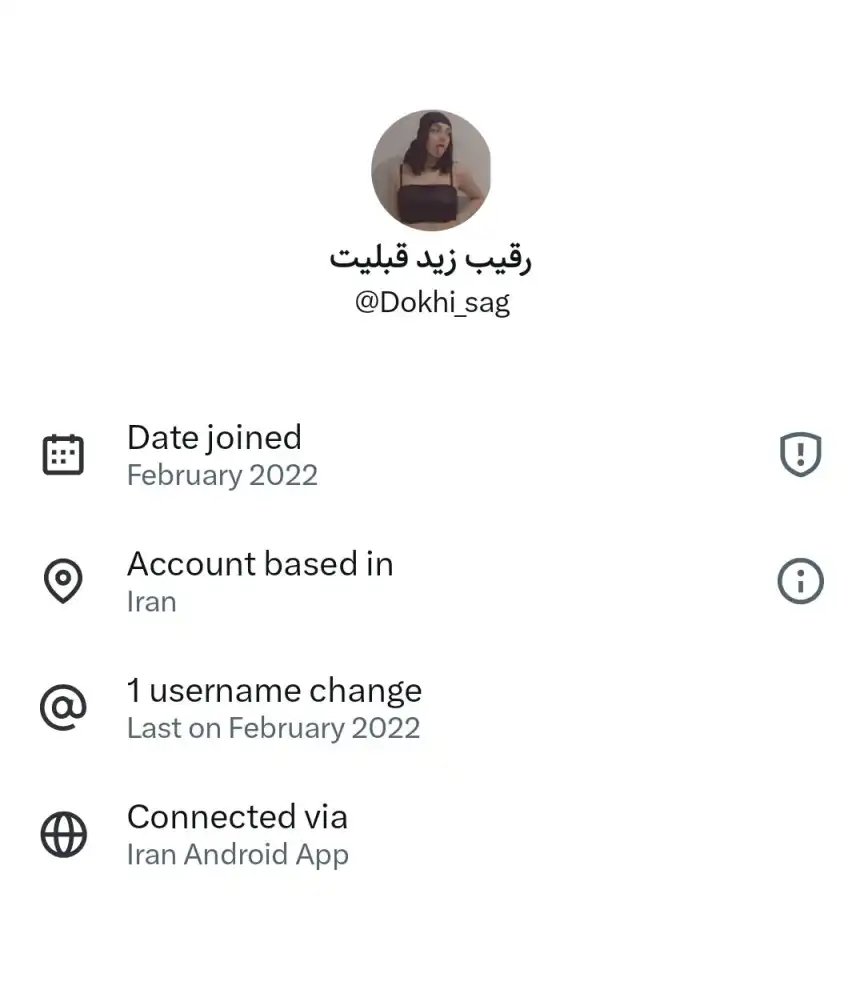
Task: Click the Iran location text
Action: pos(151,601)
